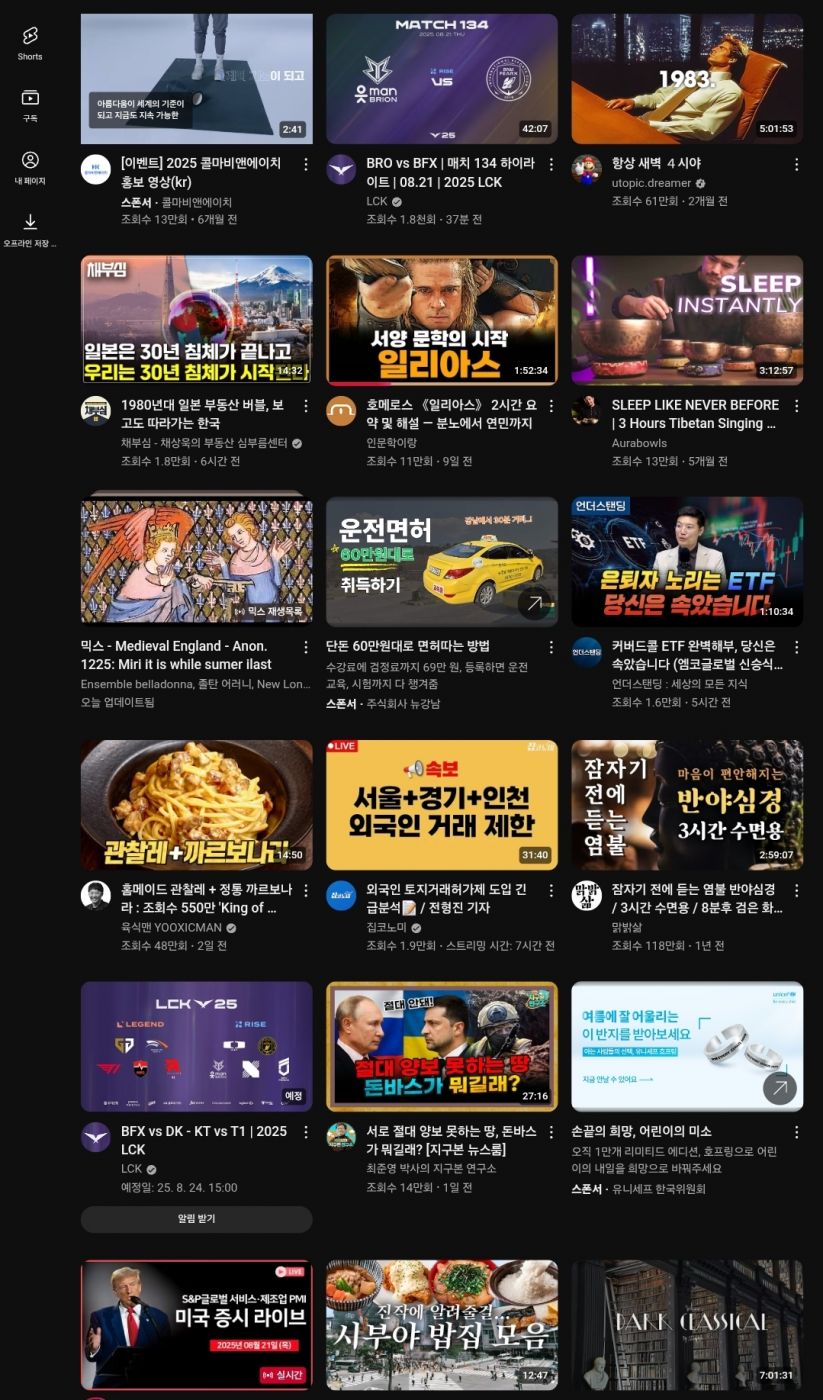Open the 유니세프 반지 sponsored ad
823x1400 pixels.
[x=687, y=1046]
